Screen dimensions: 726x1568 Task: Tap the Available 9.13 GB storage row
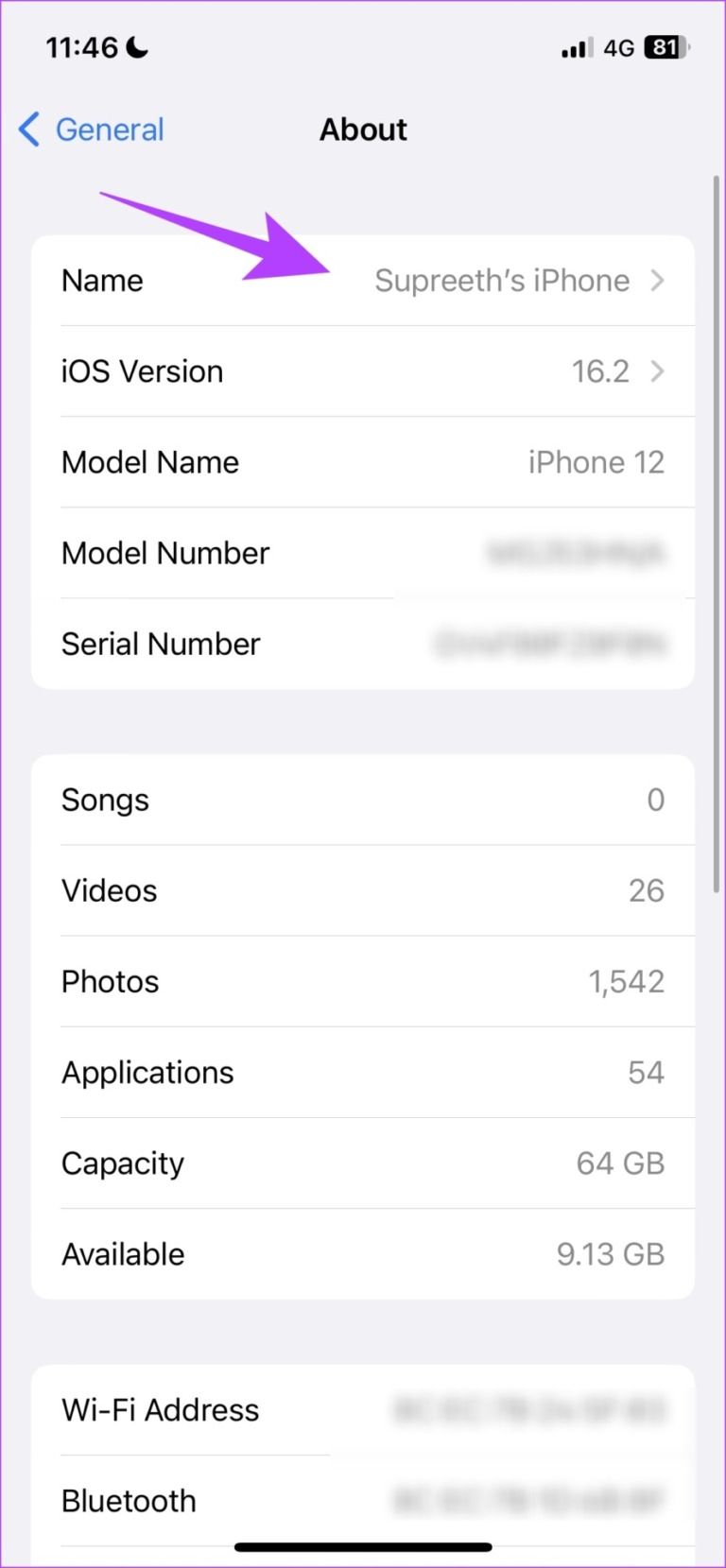[x=363, y=1253]
